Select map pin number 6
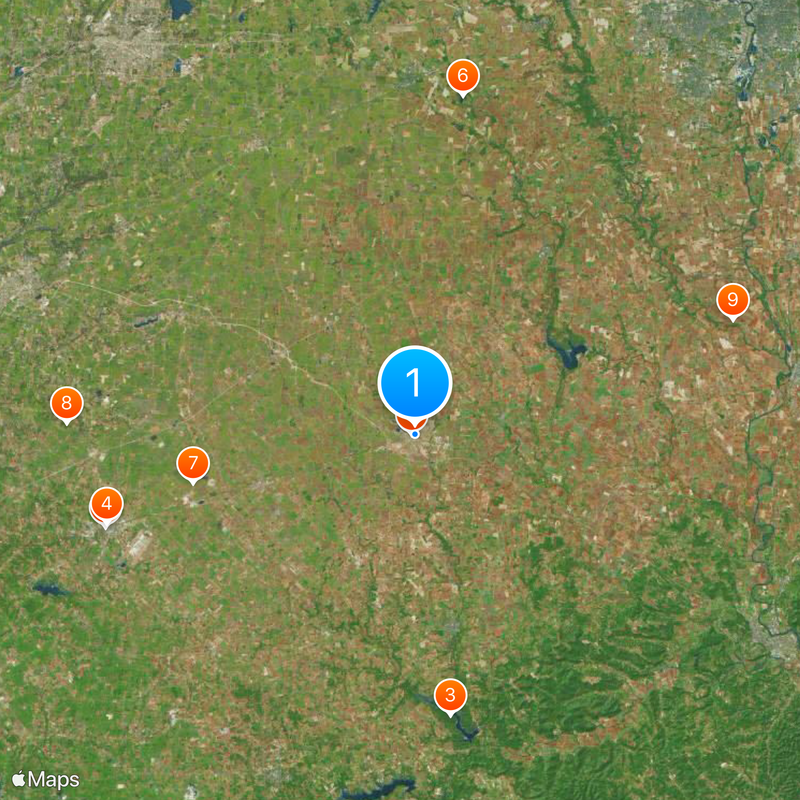This screenshot has width=800, height=800. click(x=462, y=76)
